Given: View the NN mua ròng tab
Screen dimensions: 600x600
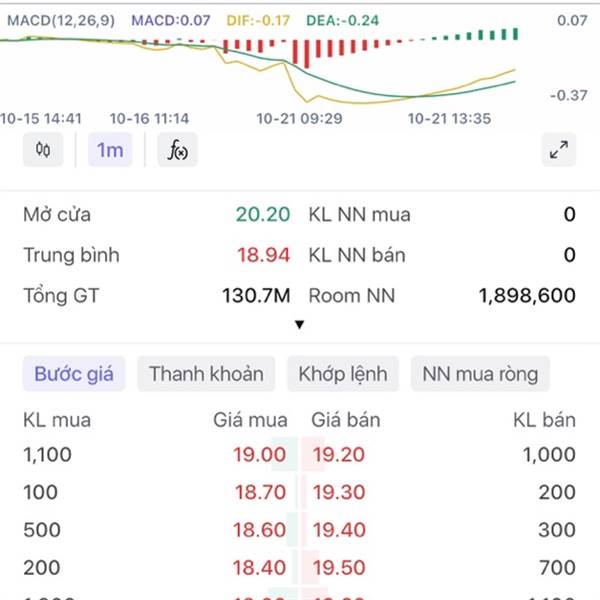Looking at the screenshot, I should point(480,374).
